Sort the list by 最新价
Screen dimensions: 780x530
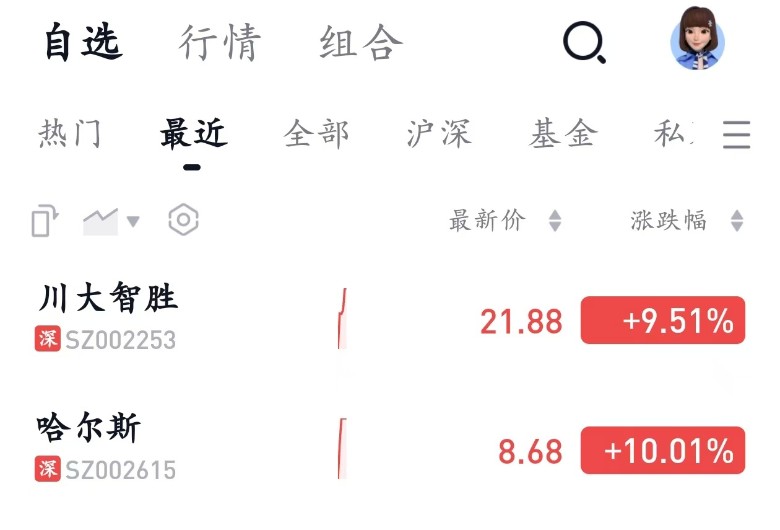pyautogui.click(x=505, y=221)
